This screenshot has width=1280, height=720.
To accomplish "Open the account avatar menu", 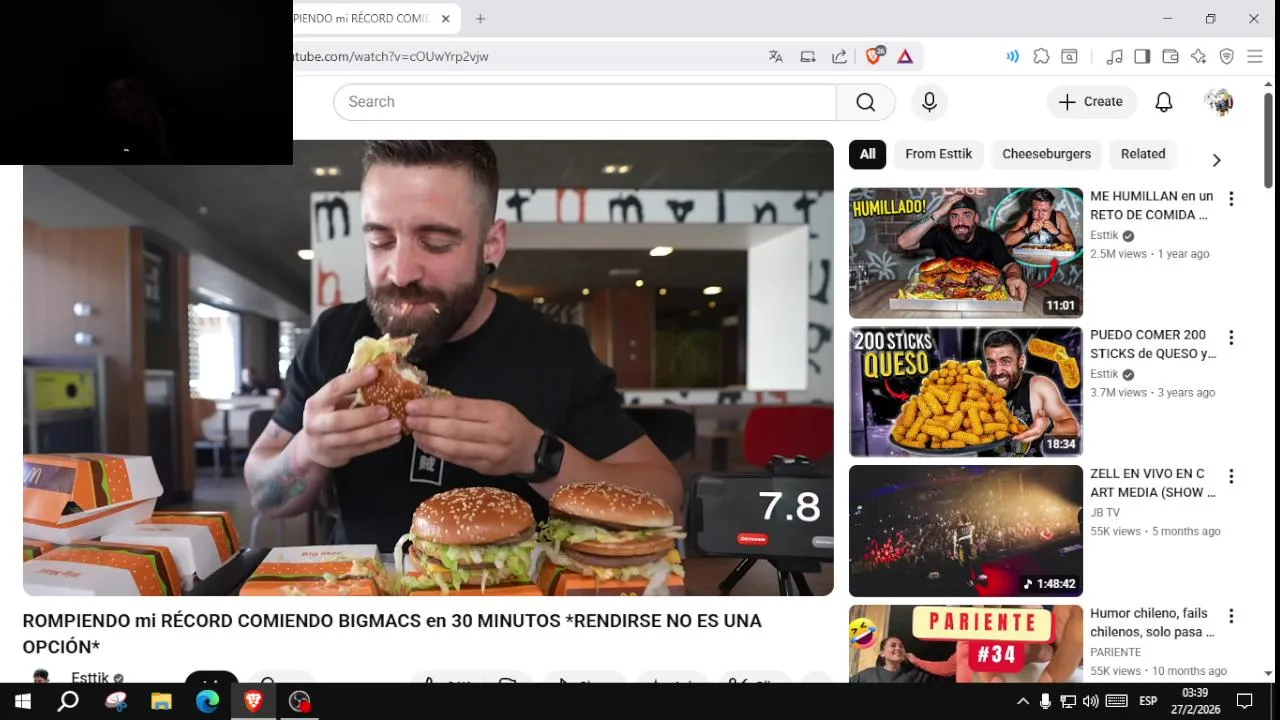I will [1218, 102].
